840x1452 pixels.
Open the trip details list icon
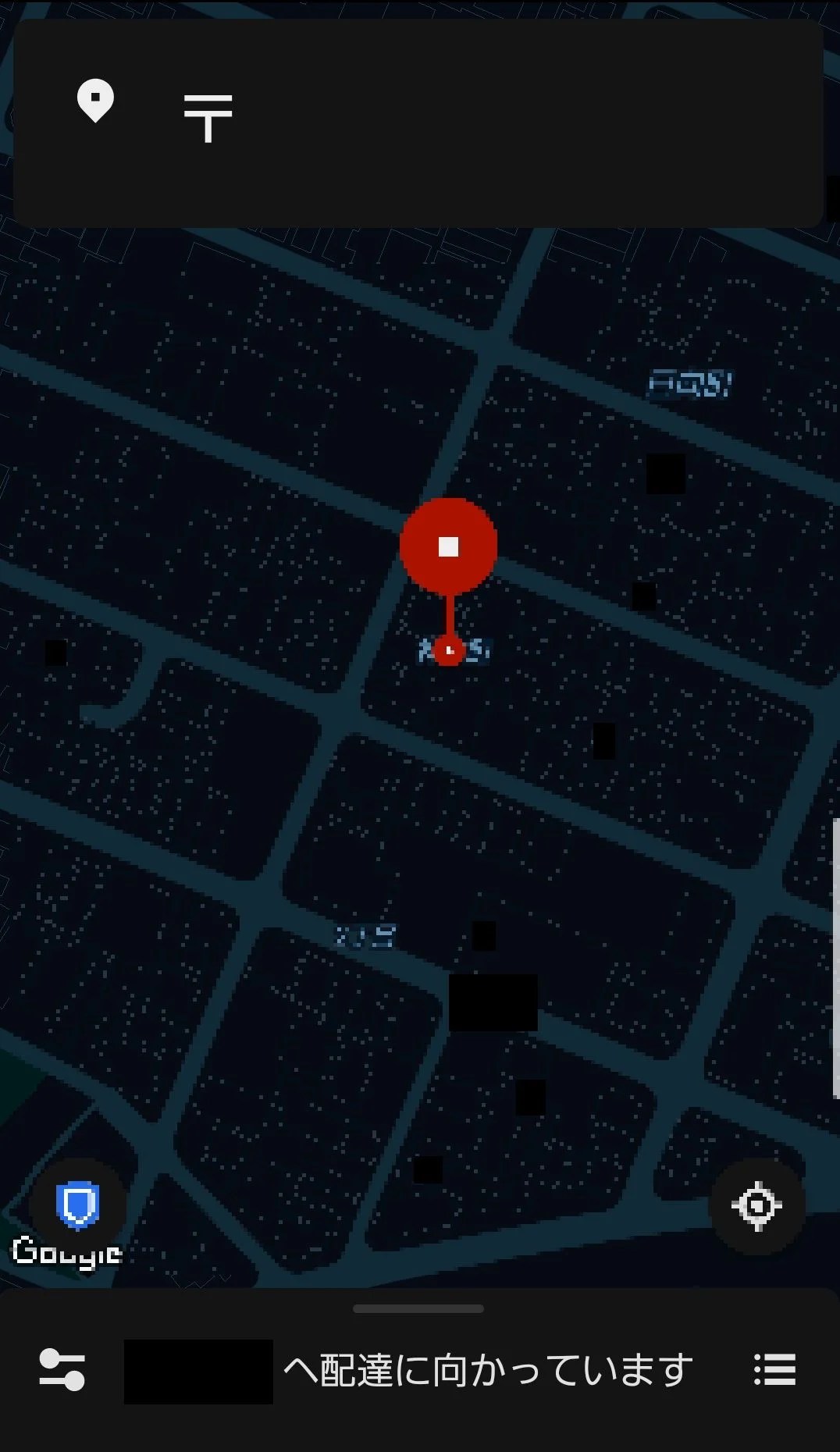tap(774, 1370)
